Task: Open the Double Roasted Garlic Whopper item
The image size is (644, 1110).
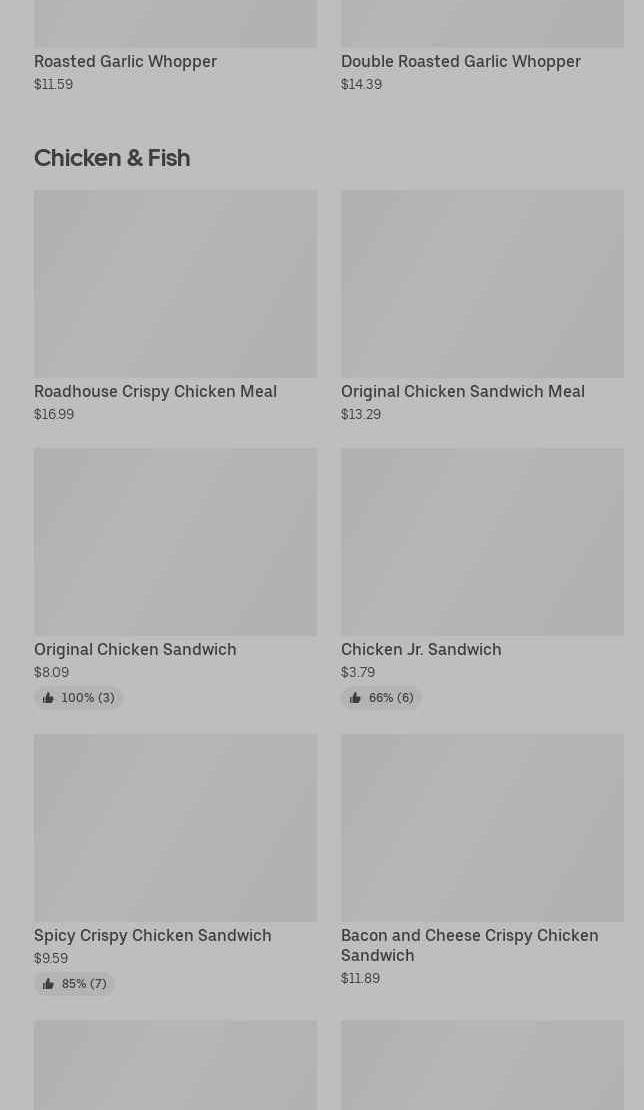Action: coord(460,61)
